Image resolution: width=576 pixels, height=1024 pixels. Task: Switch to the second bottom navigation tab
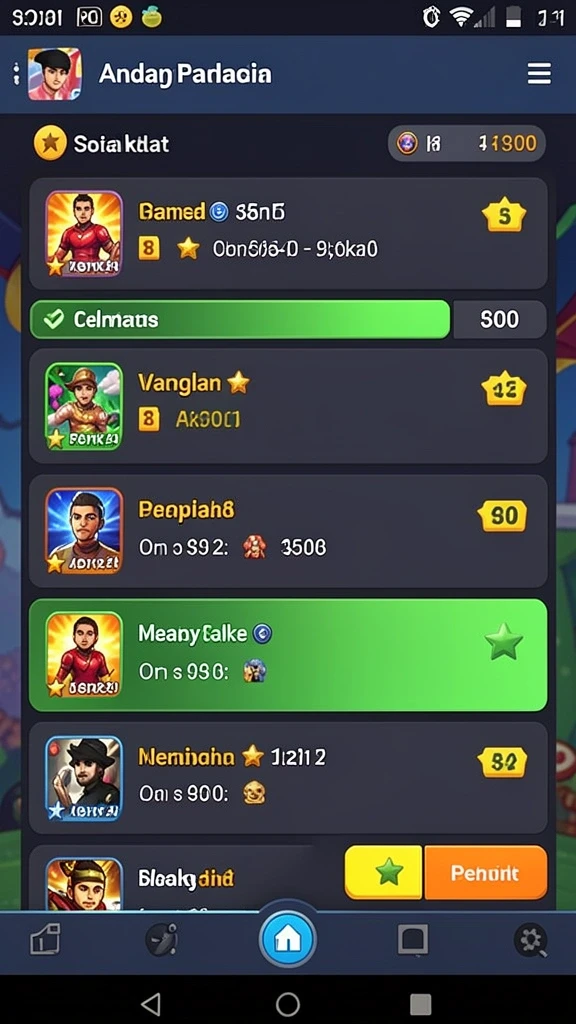162,940
